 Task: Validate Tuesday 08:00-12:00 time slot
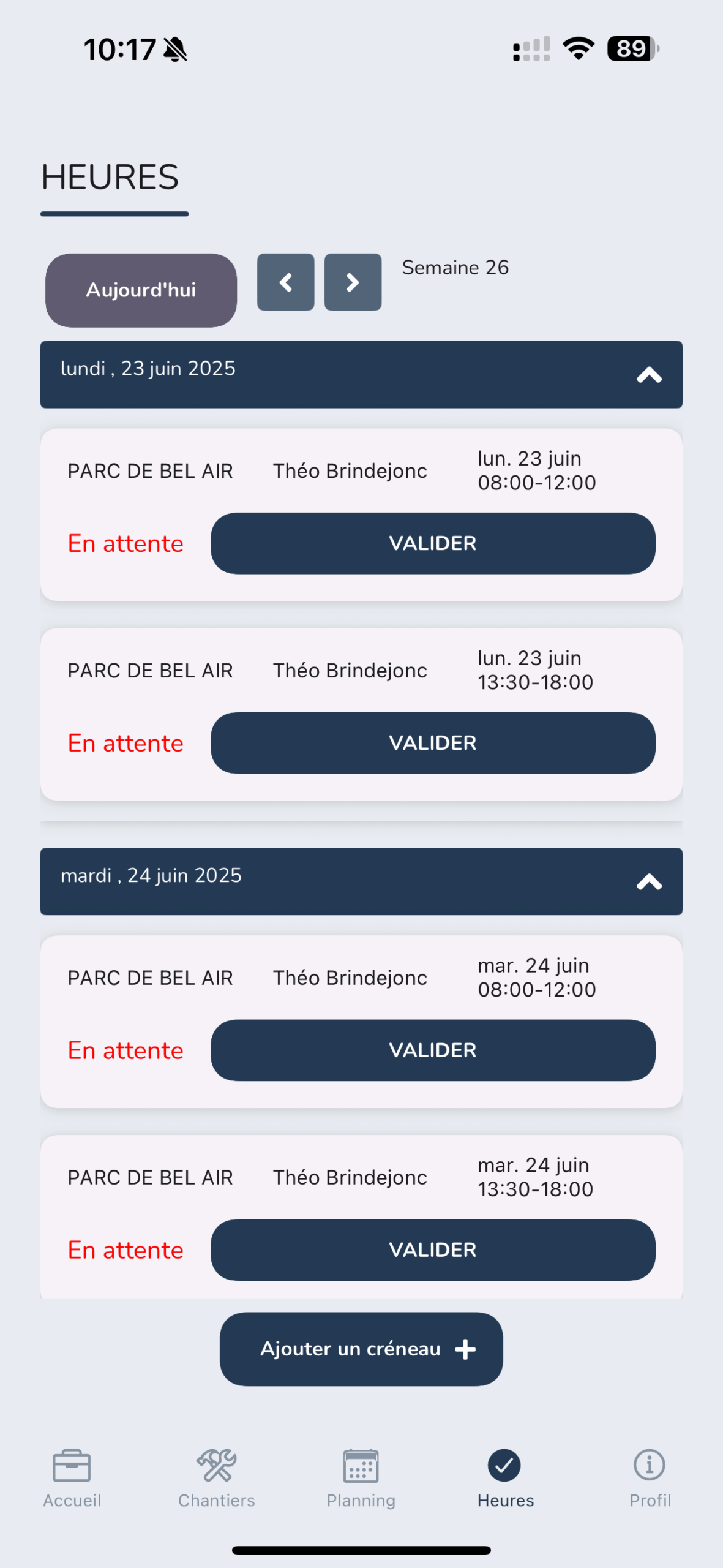click(433, 1050)
